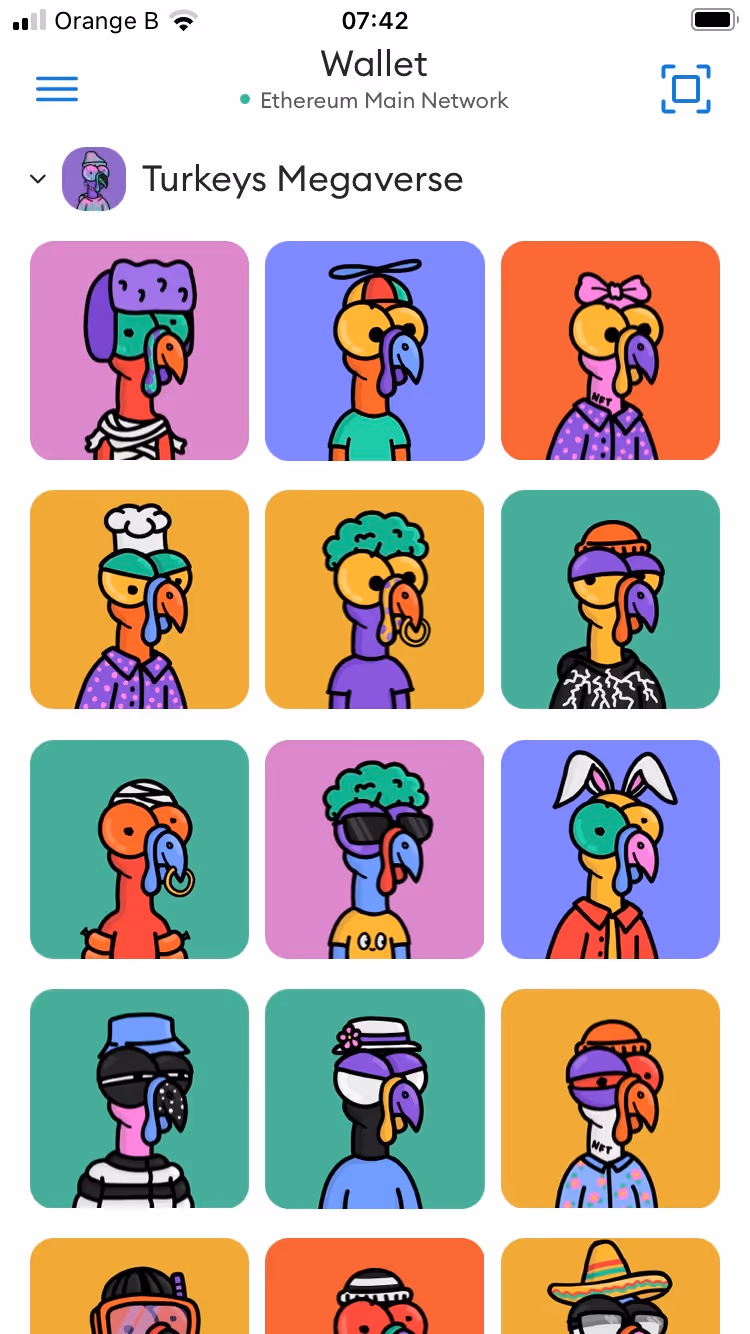Open the hamburger drawer menu
The height and width of the screenshot is (1334, 750).
coord(57,89)
